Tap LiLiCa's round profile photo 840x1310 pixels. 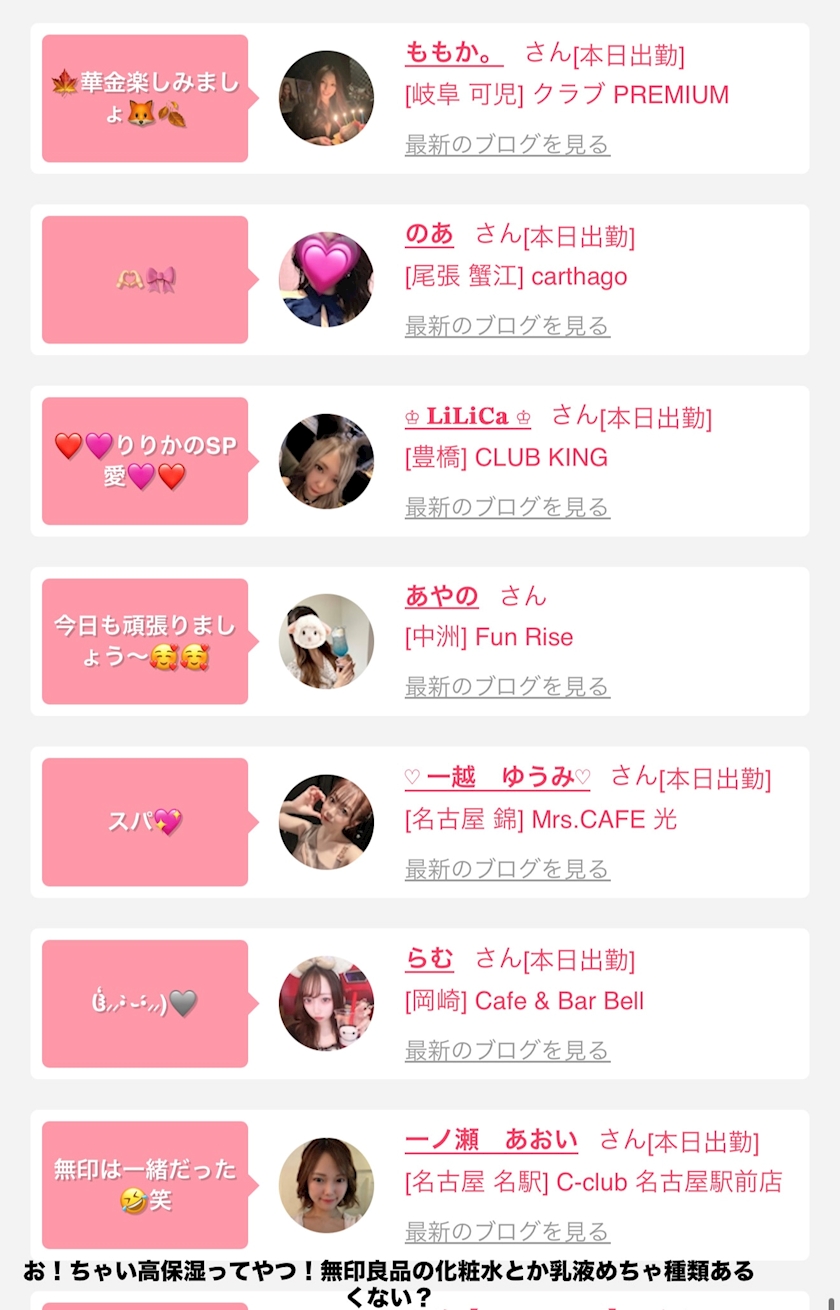click(x=326, y=461)
